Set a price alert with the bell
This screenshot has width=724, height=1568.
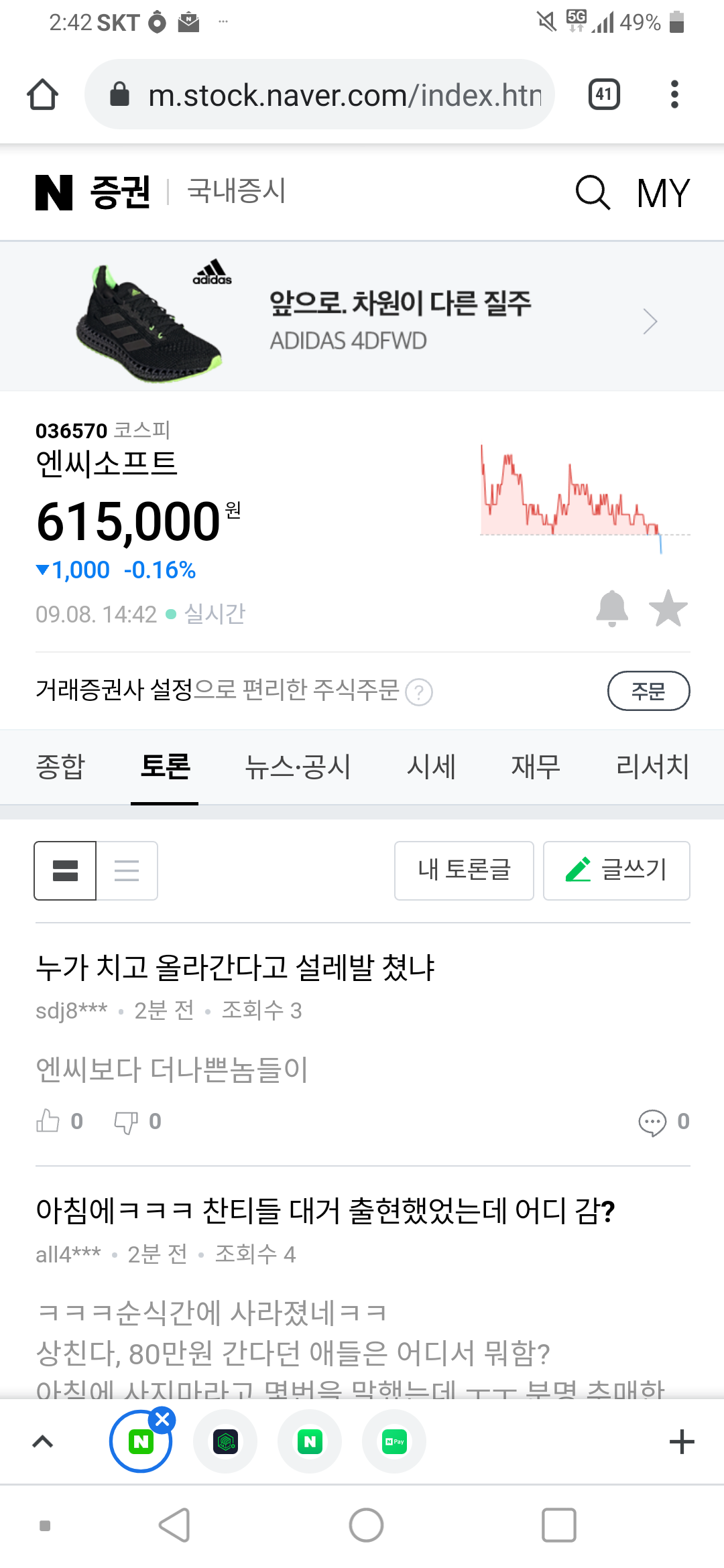coord(612,608)
